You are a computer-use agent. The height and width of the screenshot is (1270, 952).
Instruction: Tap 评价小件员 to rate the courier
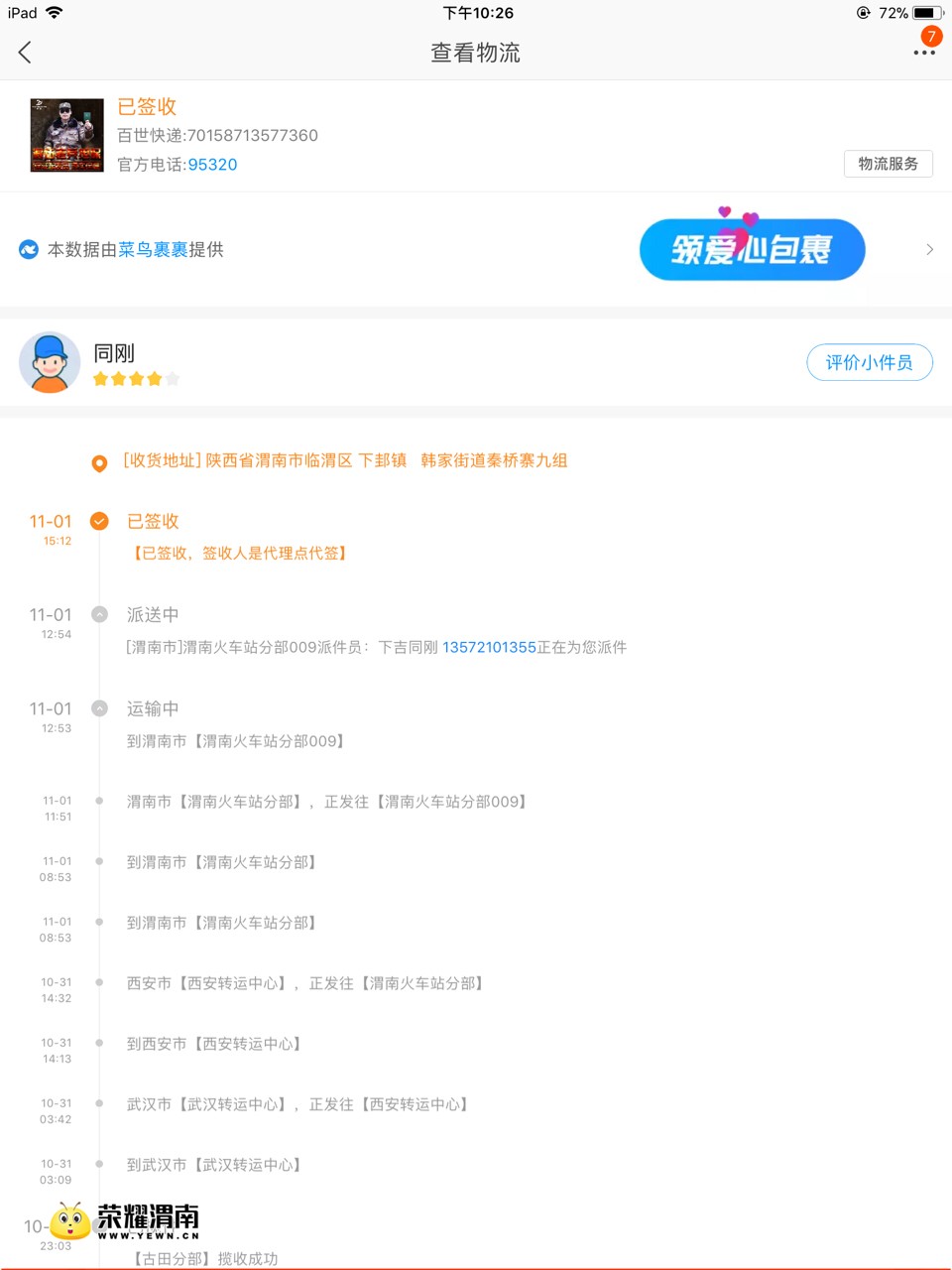869,362
